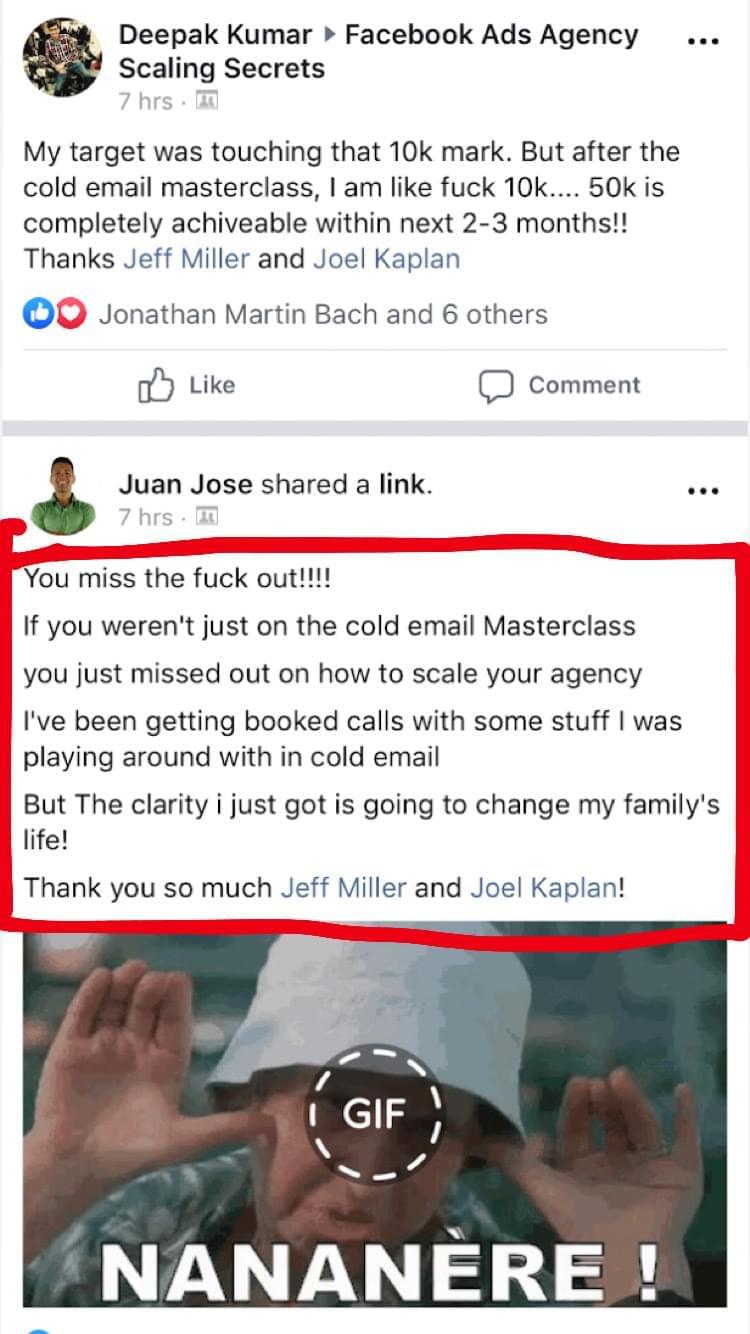Open Deepak Kumar's profile name
The image size is (750, 1334).
tap(215, 35)
